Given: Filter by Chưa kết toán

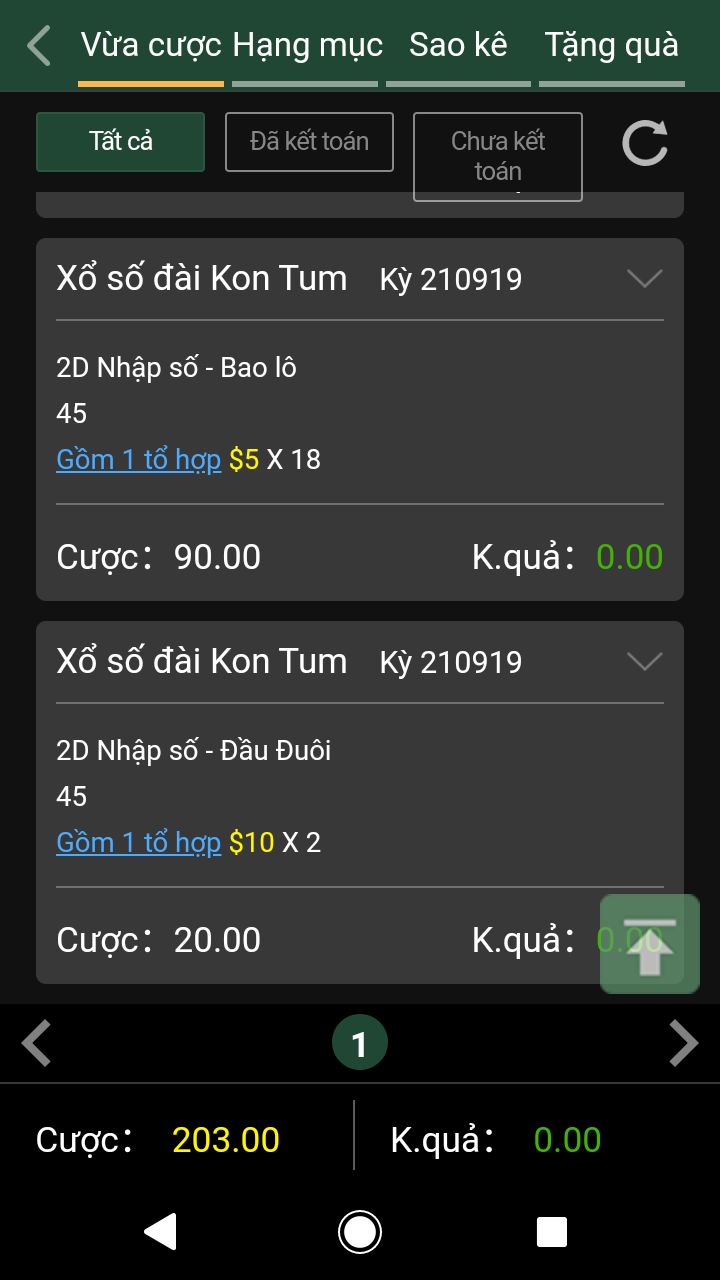Looking at the screenshot, I should pyautogui.click(x=497, y=156).
